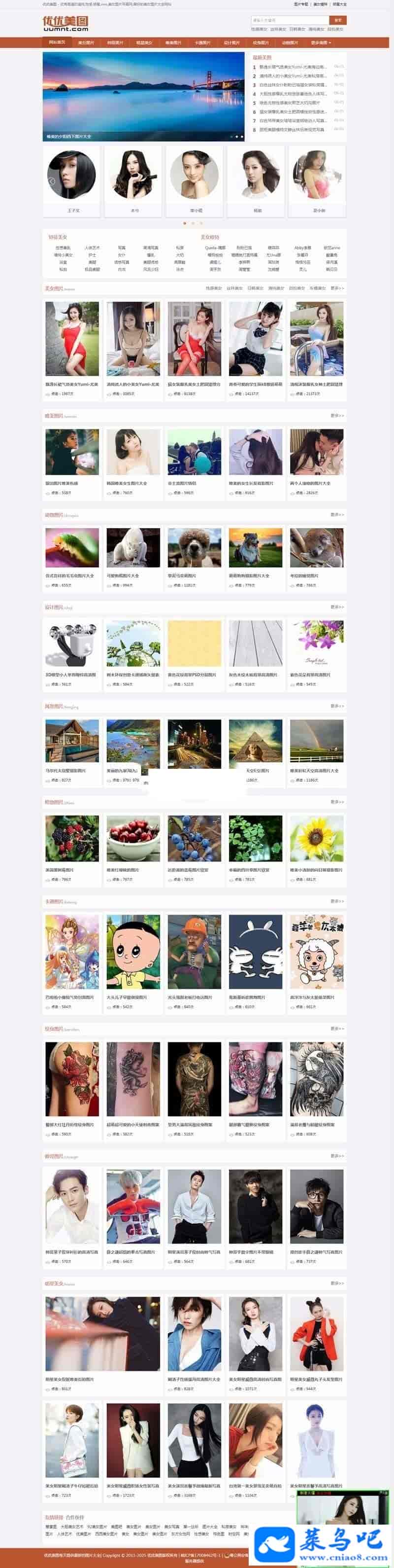Open 设计图片 in the navigation bar

[231, 42]
